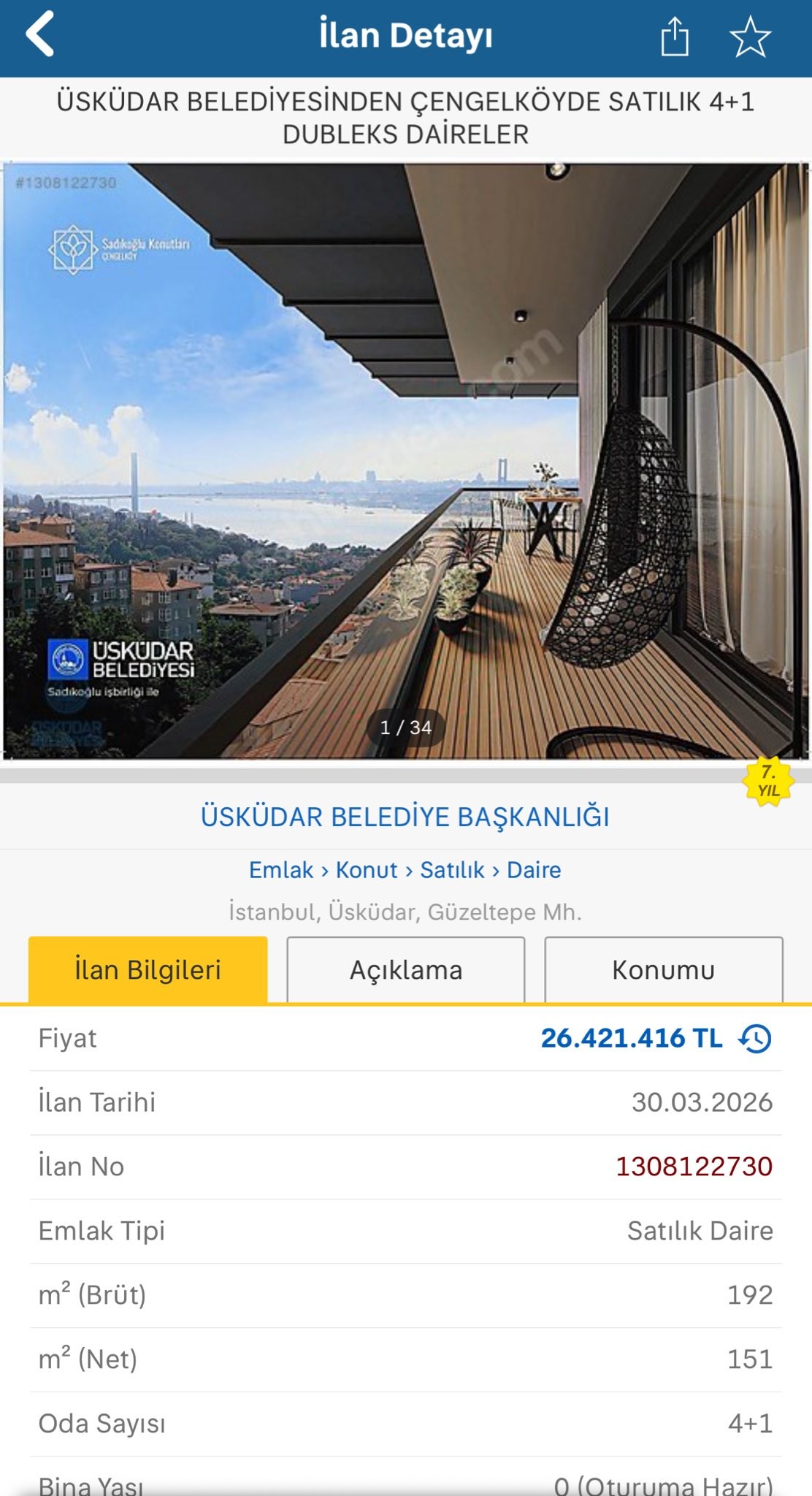Viewport: 812px width, 1496px height.
Task: Switch to the Konumu tab
Action: click(x=663, y=970)
